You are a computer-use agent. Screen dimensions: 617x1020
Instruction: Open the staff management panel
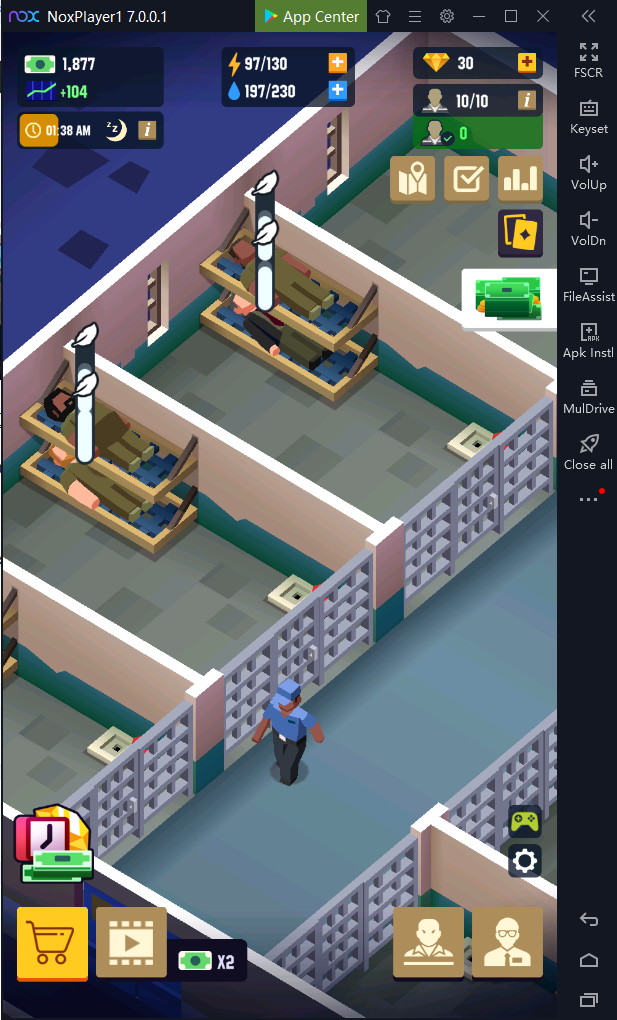[x=507, y=942]
